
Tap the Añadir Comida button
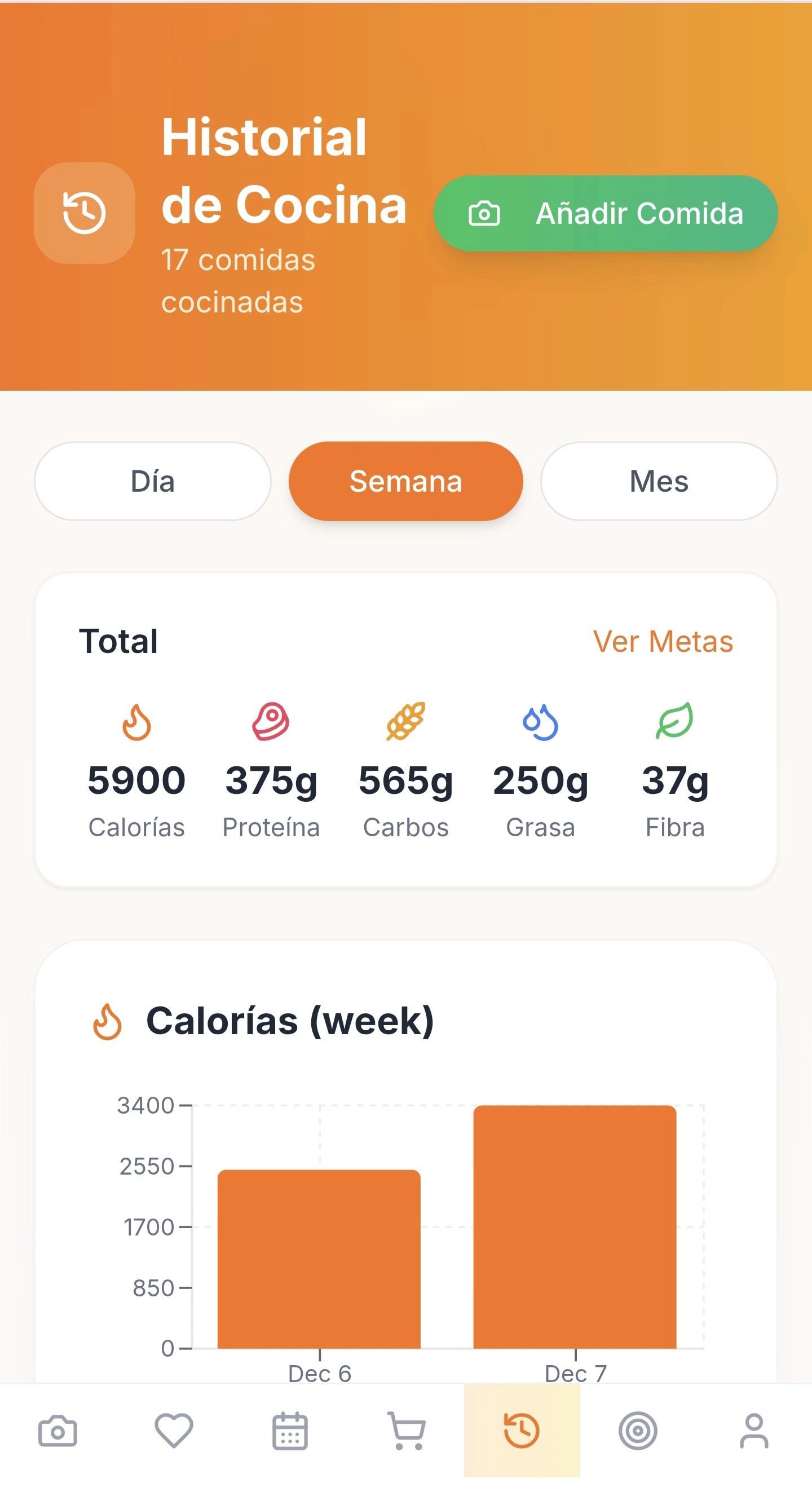605,213
